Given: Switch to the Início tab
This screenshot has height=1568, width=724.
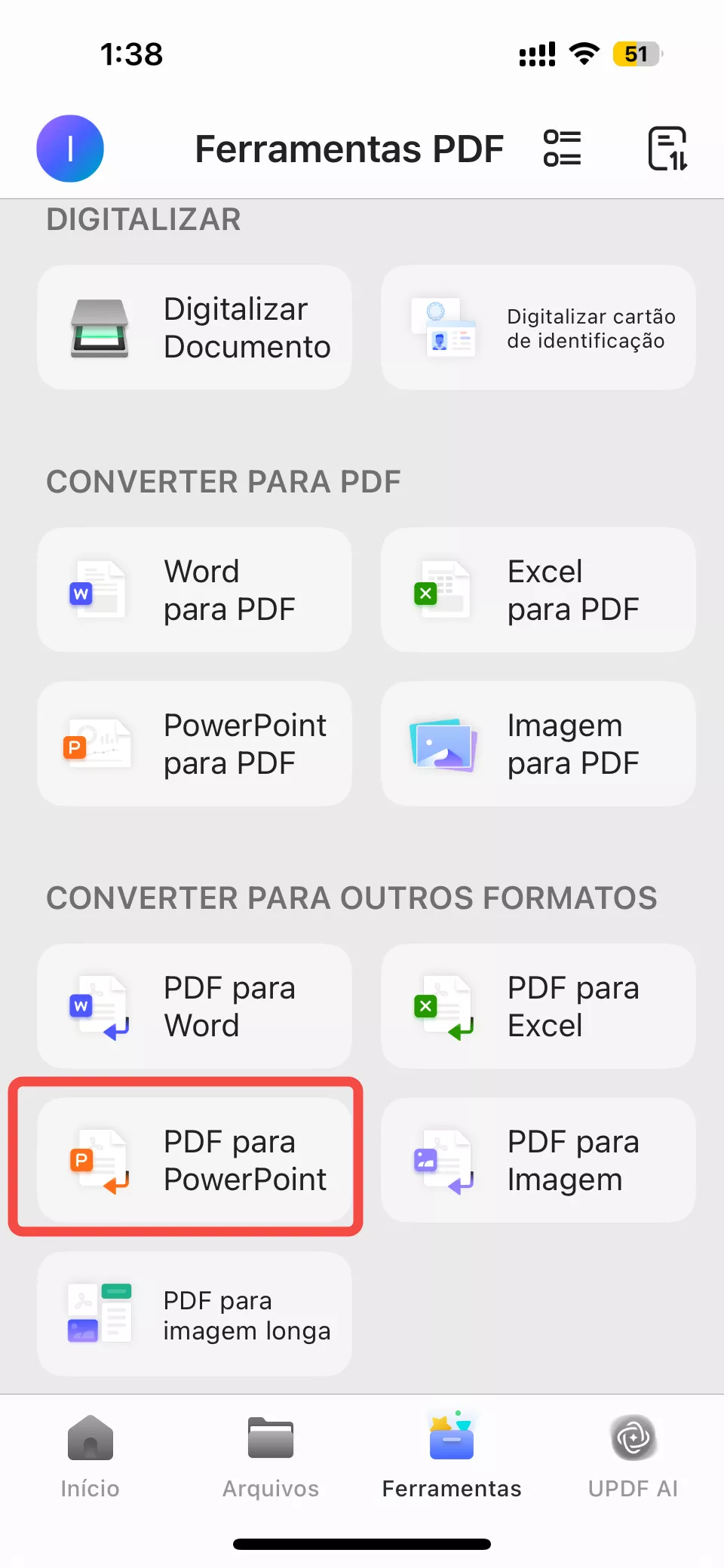Looking at the screenshot, I should (x=90, y=1457).
